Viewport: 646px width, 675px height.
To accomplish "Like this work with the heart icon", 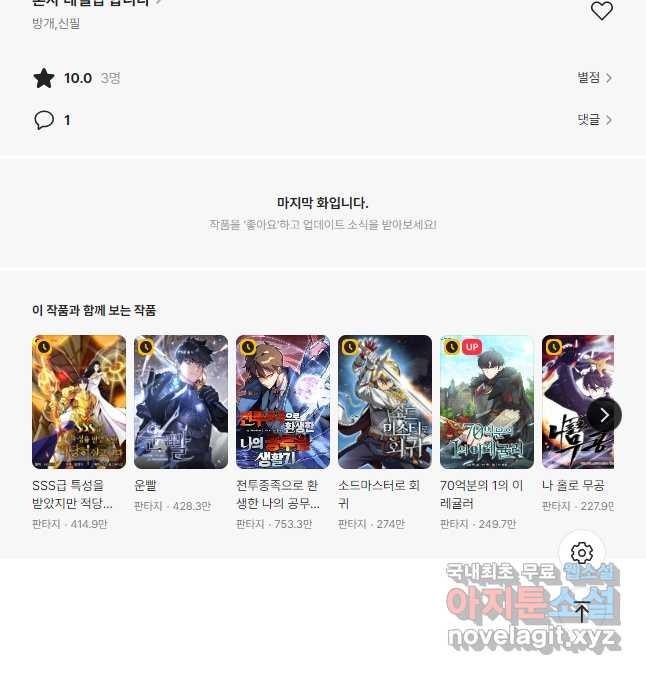I will click(x=601, y=11).
